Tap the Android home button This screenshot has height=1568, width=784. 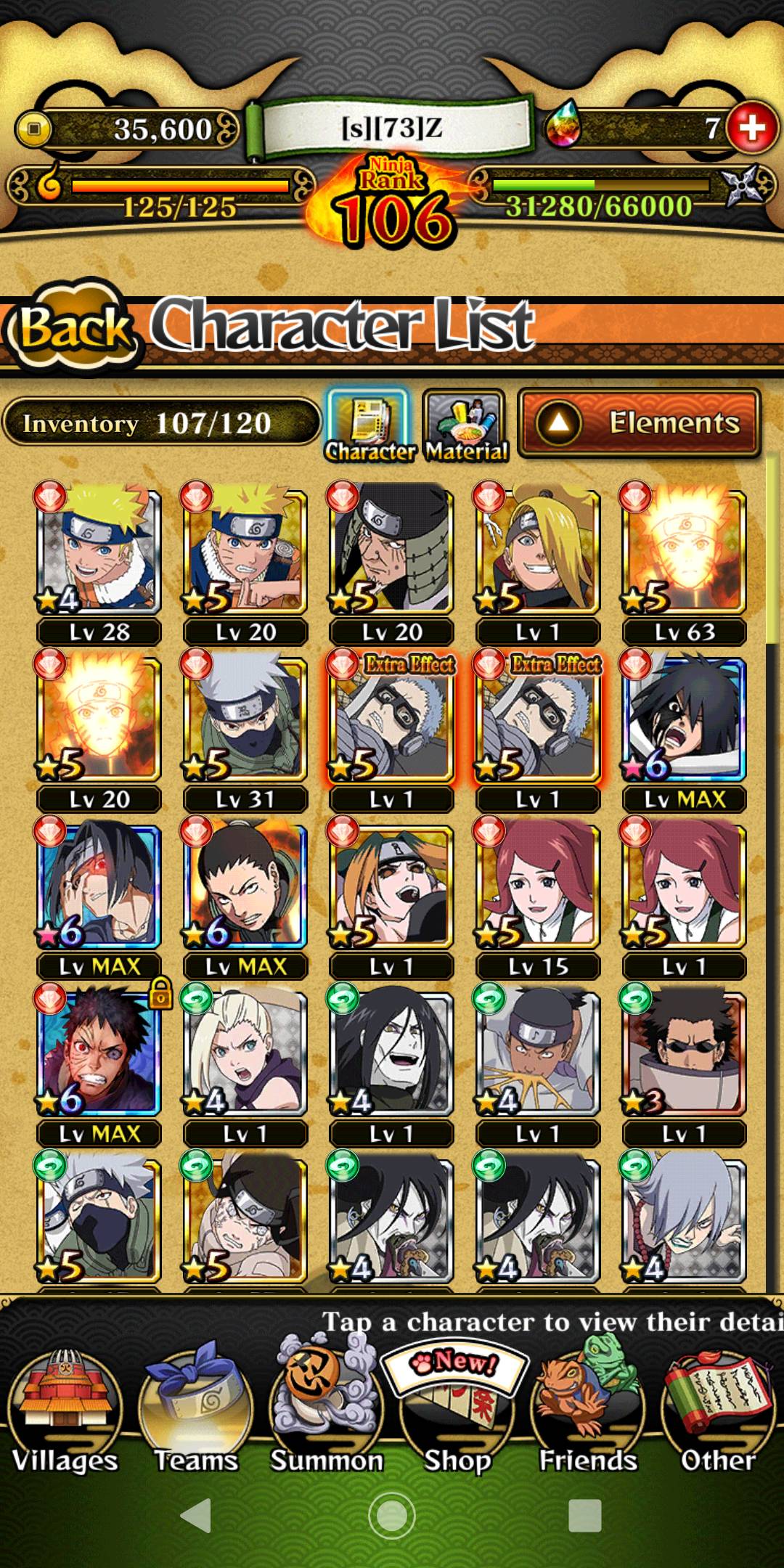pyautogui.click(x=392, y=1516)
